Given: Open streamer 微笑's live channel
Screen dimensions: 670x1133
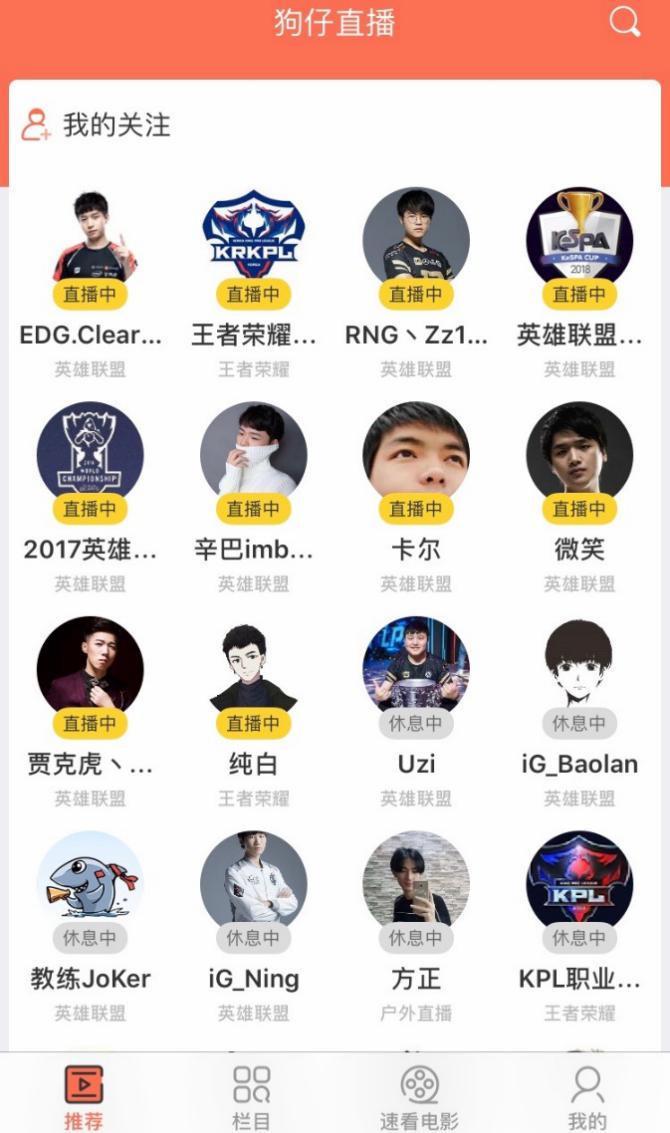Looking at the screenshot, I should [579, 455].
